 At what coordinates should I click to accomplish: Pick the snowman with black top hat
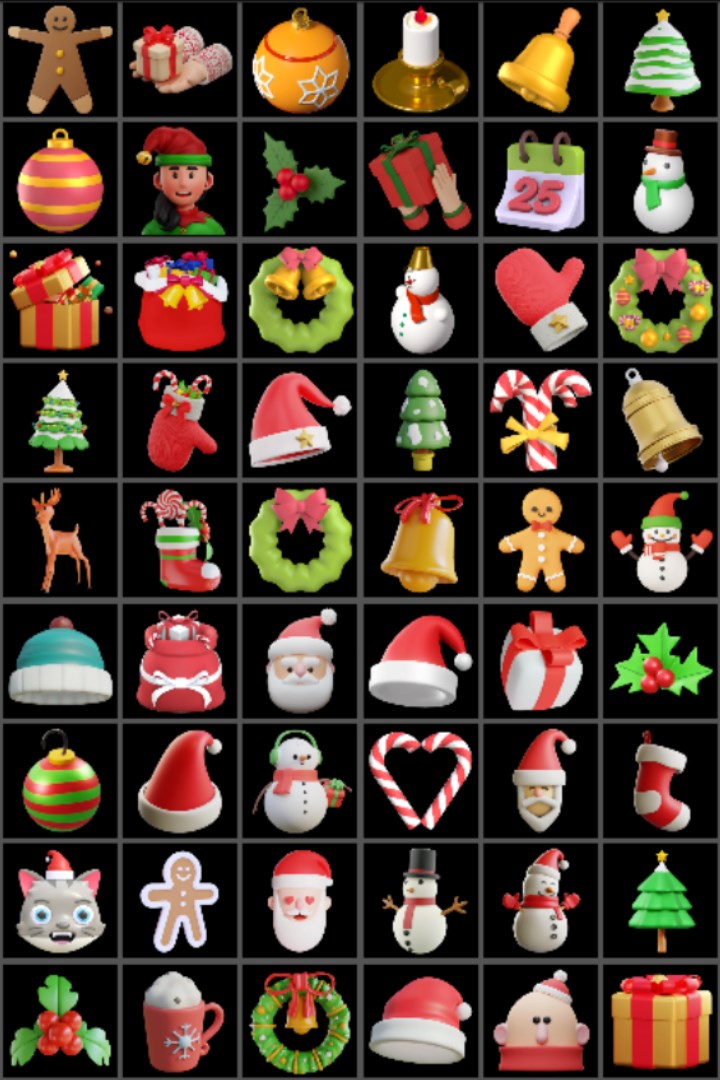pos(420,901)
